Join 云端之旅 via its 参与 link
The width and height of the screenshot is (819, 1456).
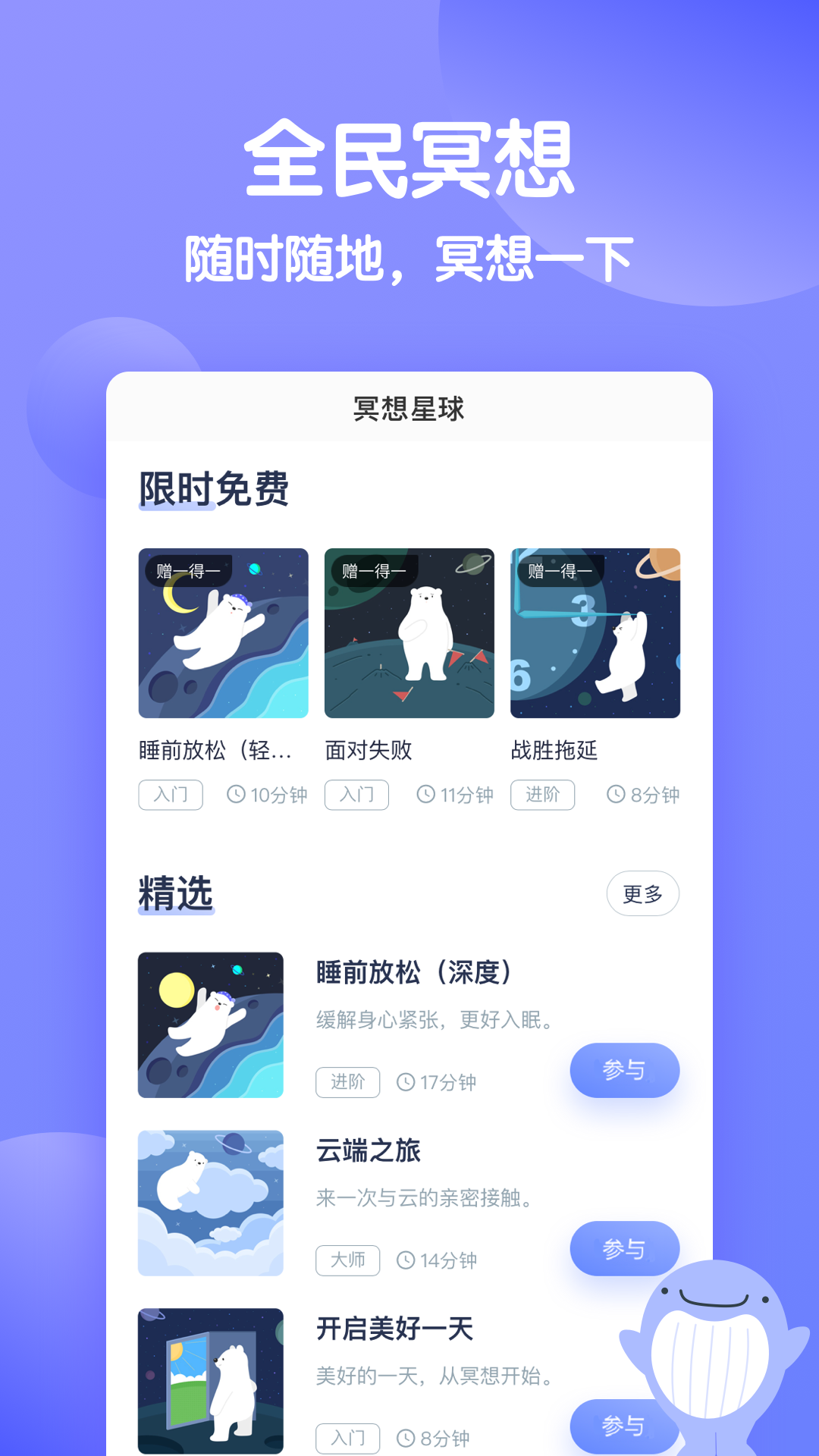624,1250
